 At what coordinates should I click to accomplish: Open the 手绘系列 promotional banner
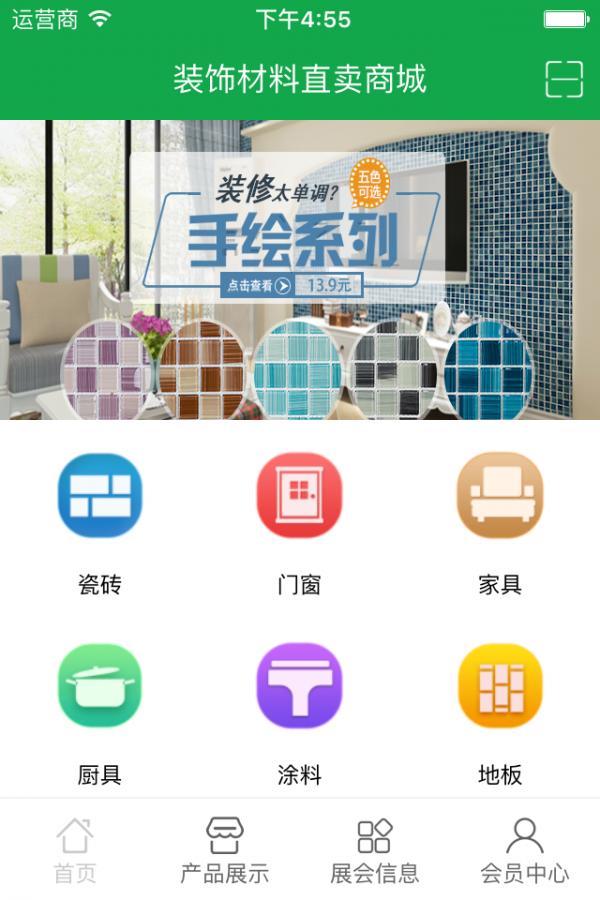pos(300,270)
